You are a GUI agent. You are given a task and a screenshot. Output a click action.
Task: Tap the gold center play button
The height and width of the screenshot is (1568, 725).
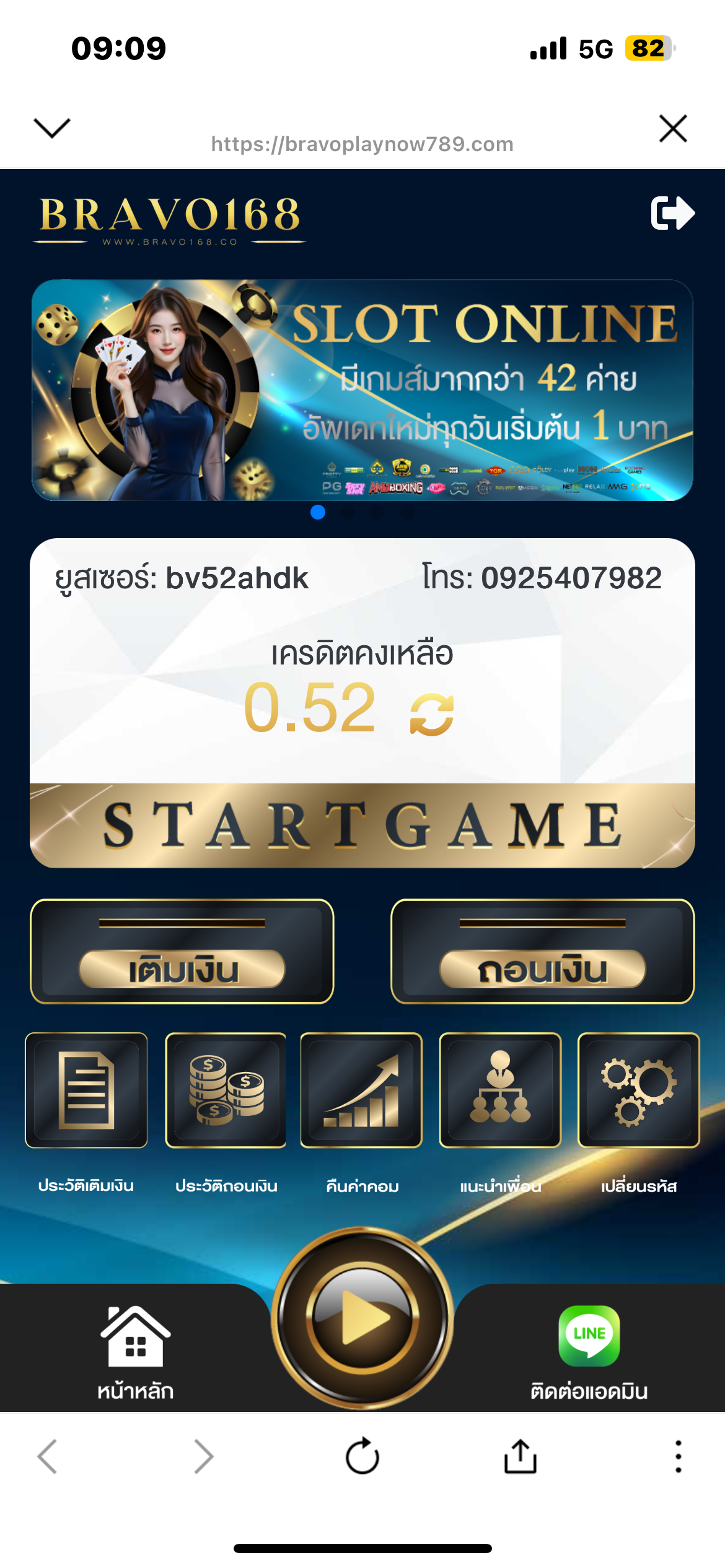362,1317
